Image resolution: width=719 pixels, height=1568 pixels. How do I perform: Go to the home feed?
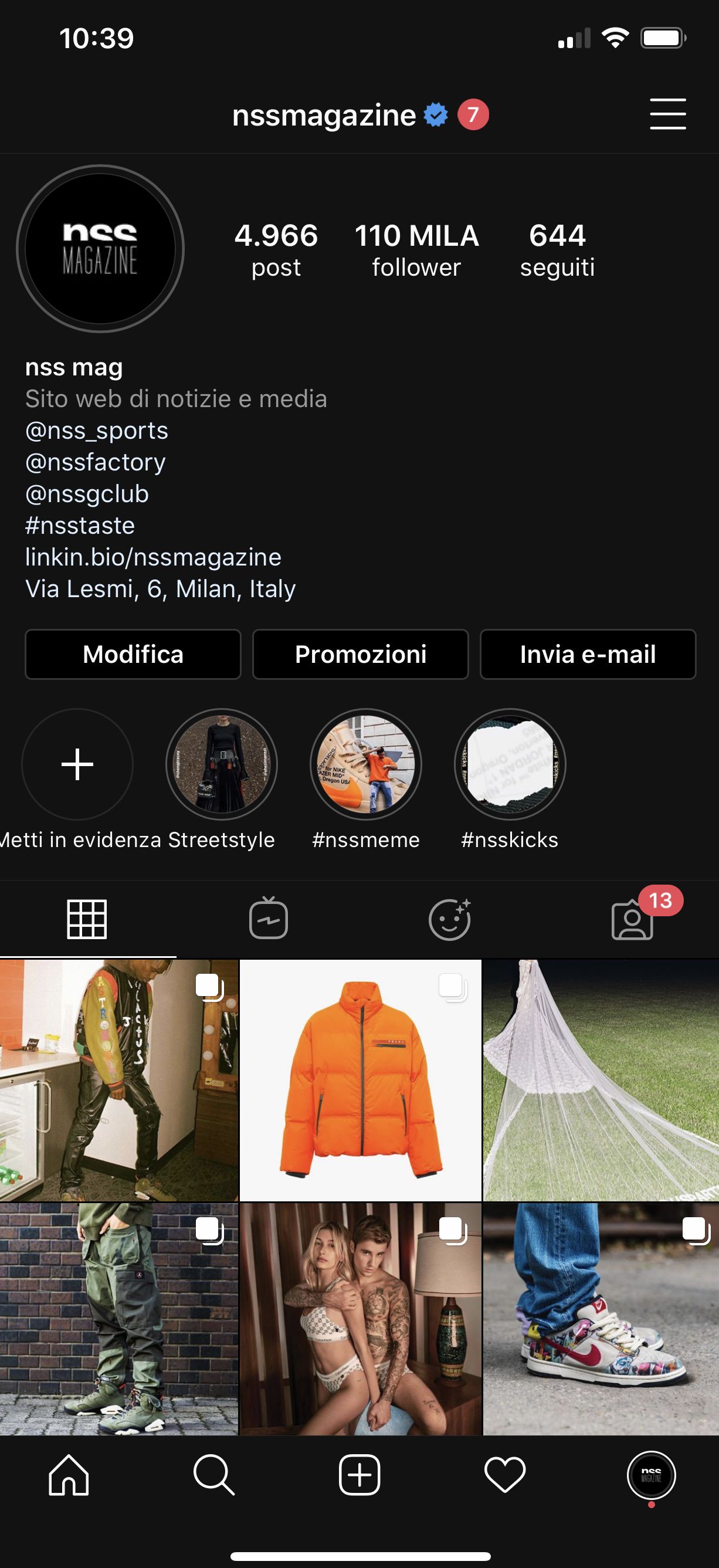click(69, 1475)
